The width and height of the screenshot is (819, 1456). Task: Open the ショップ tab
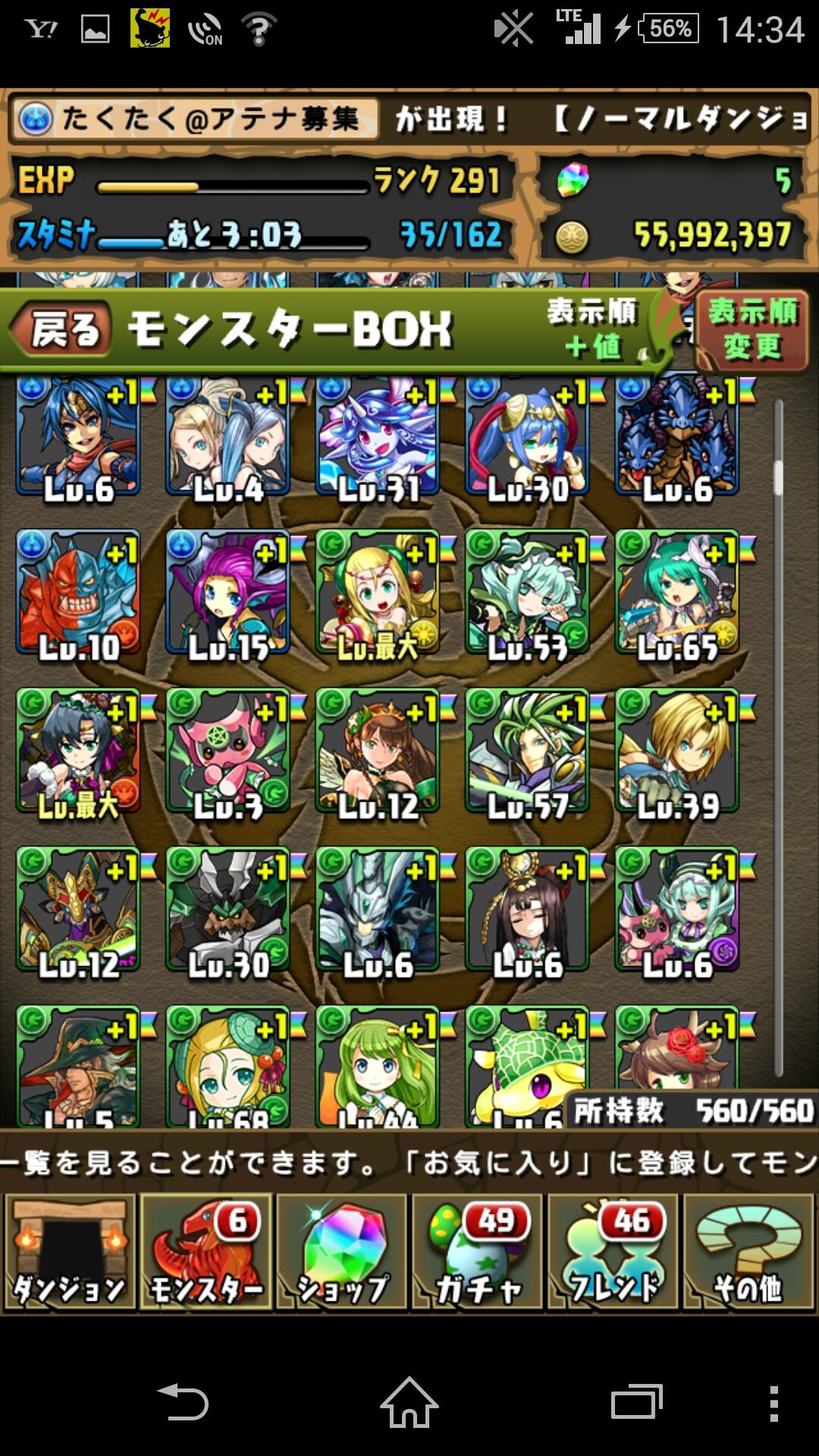(342, 1253)
